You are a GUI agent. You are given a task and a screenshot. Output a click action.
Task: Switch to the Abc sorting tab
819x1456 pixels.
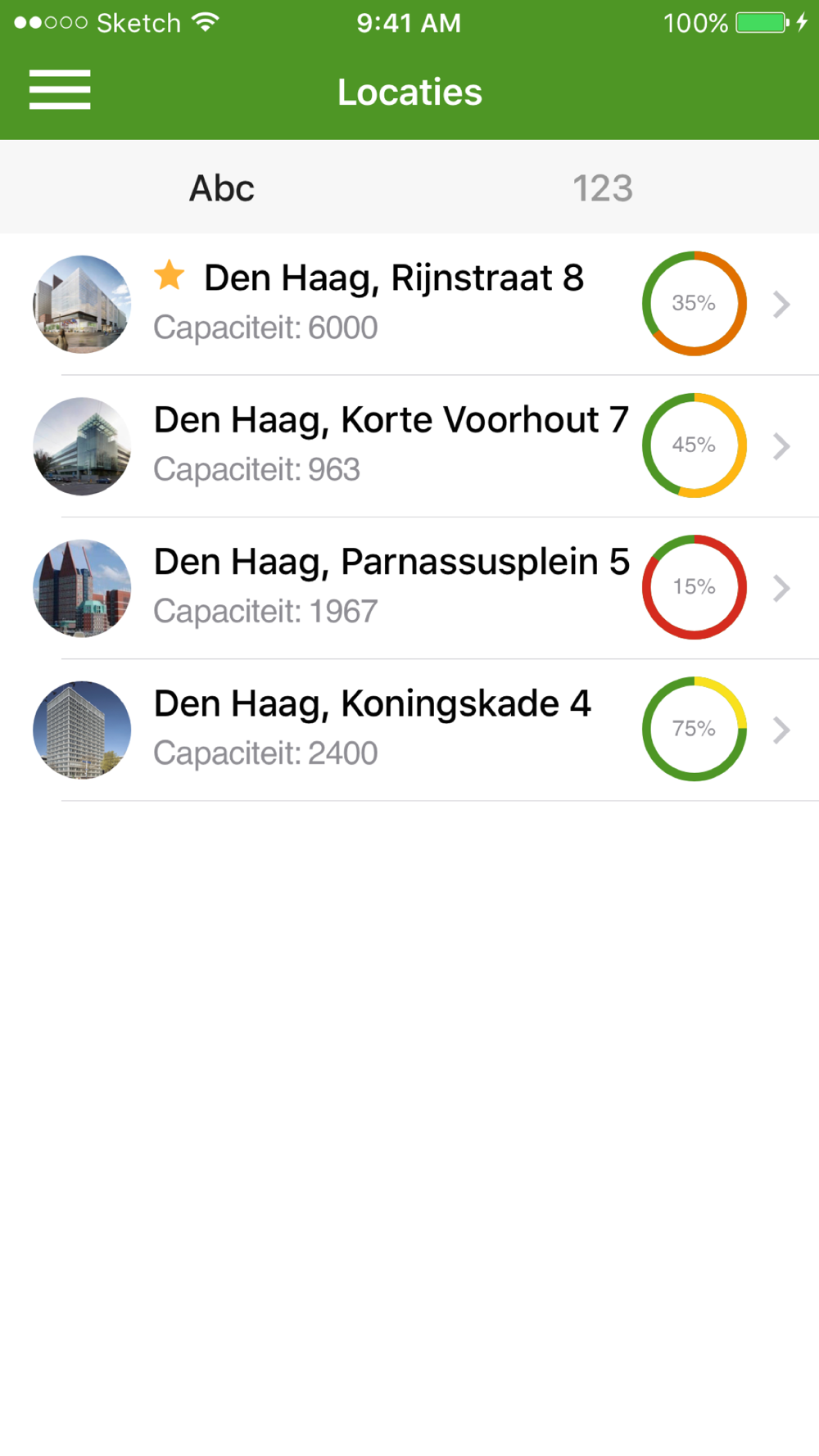click(222, 188)
